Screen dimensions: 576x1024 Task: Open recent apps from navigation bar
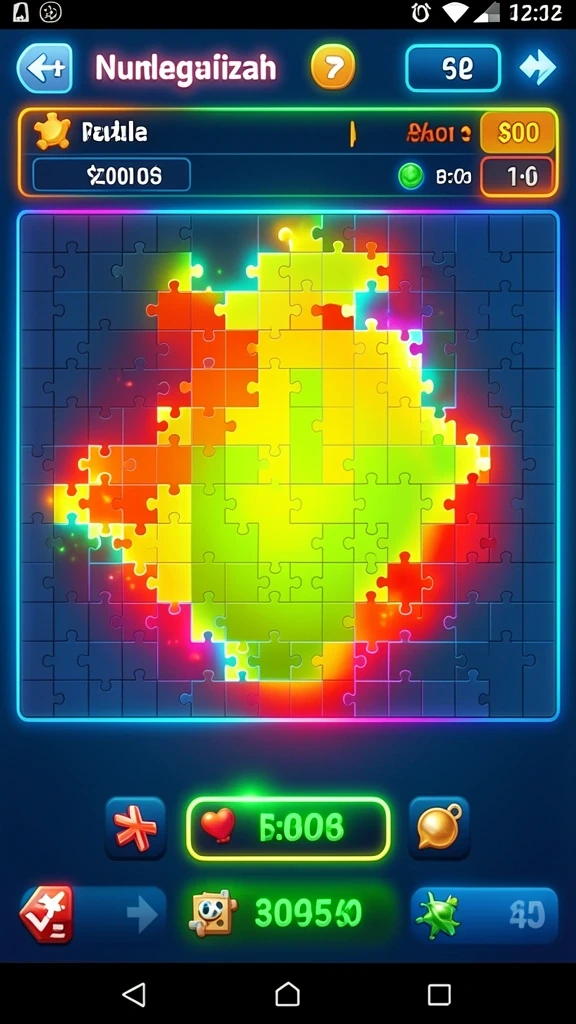(439, 994)
